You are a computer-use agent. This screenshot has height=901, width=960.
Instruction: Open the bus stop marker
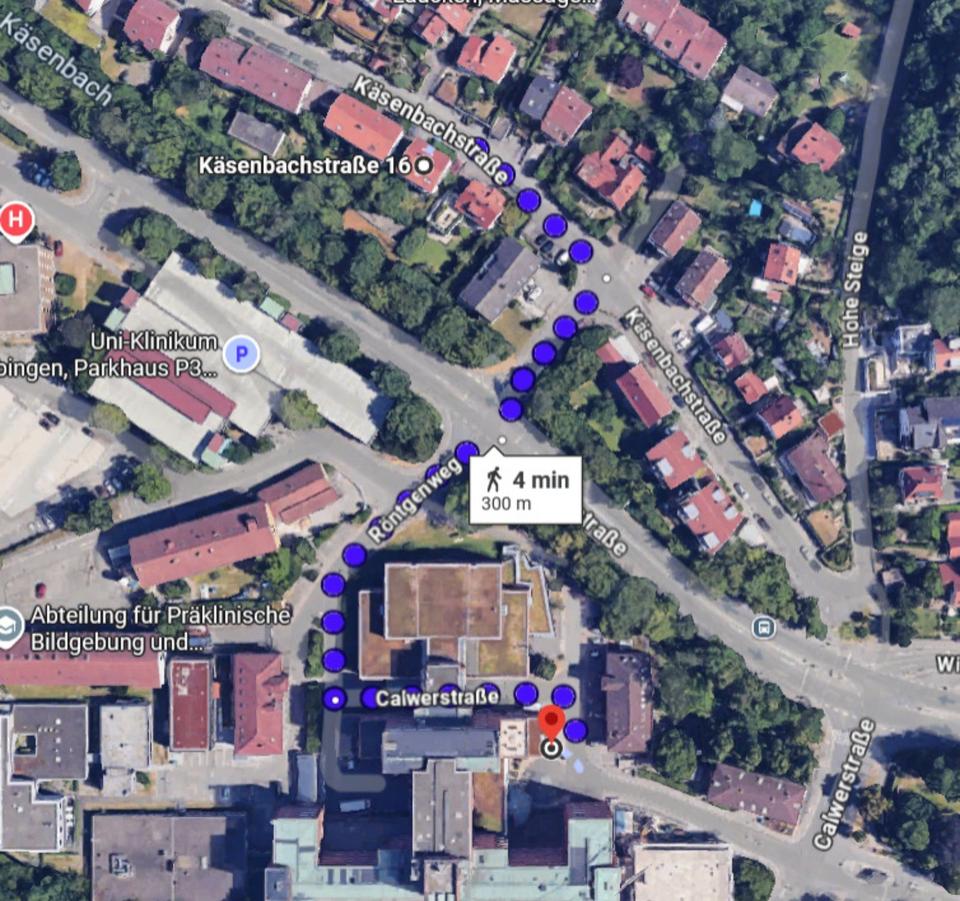tap(763, 628)
